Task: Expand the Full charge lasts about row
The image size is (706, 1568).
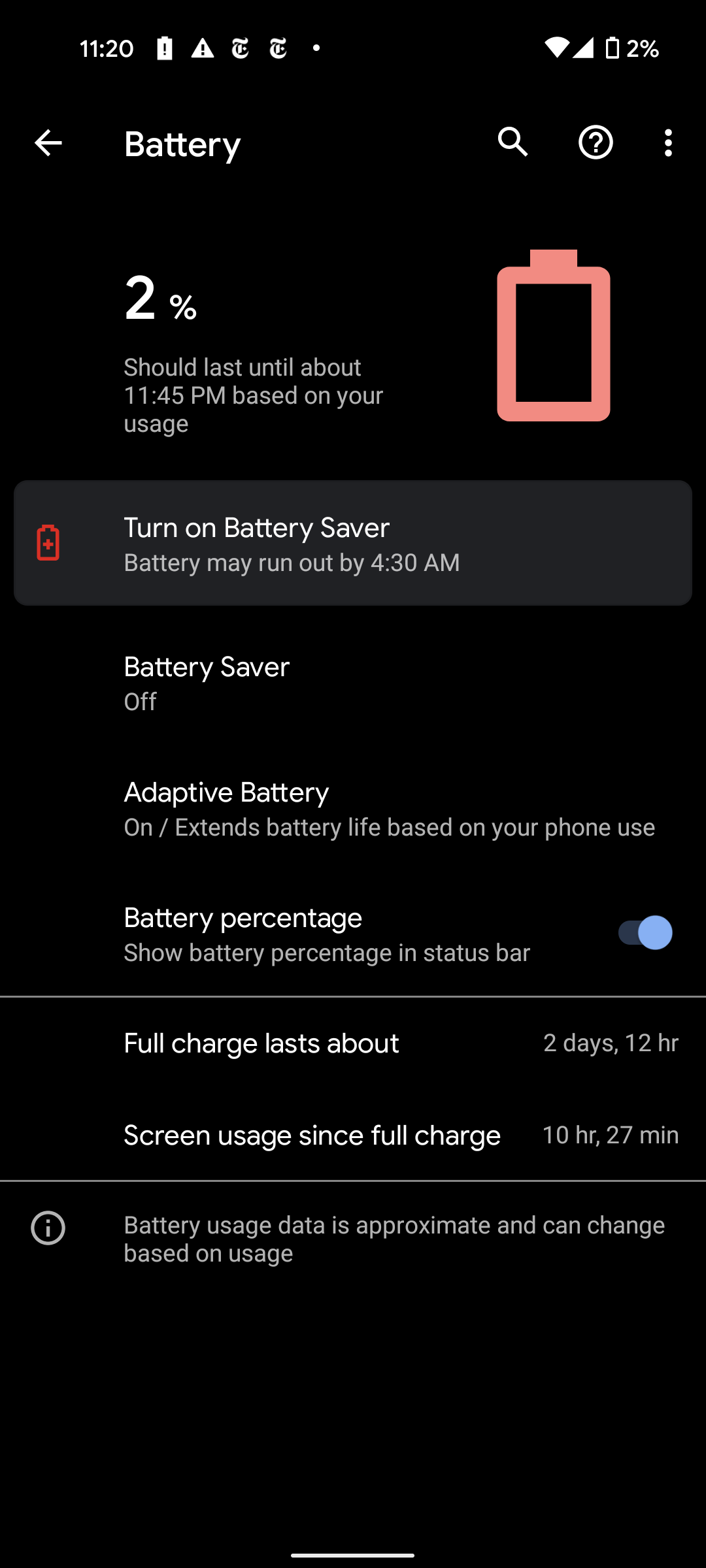Action: 353,1043
